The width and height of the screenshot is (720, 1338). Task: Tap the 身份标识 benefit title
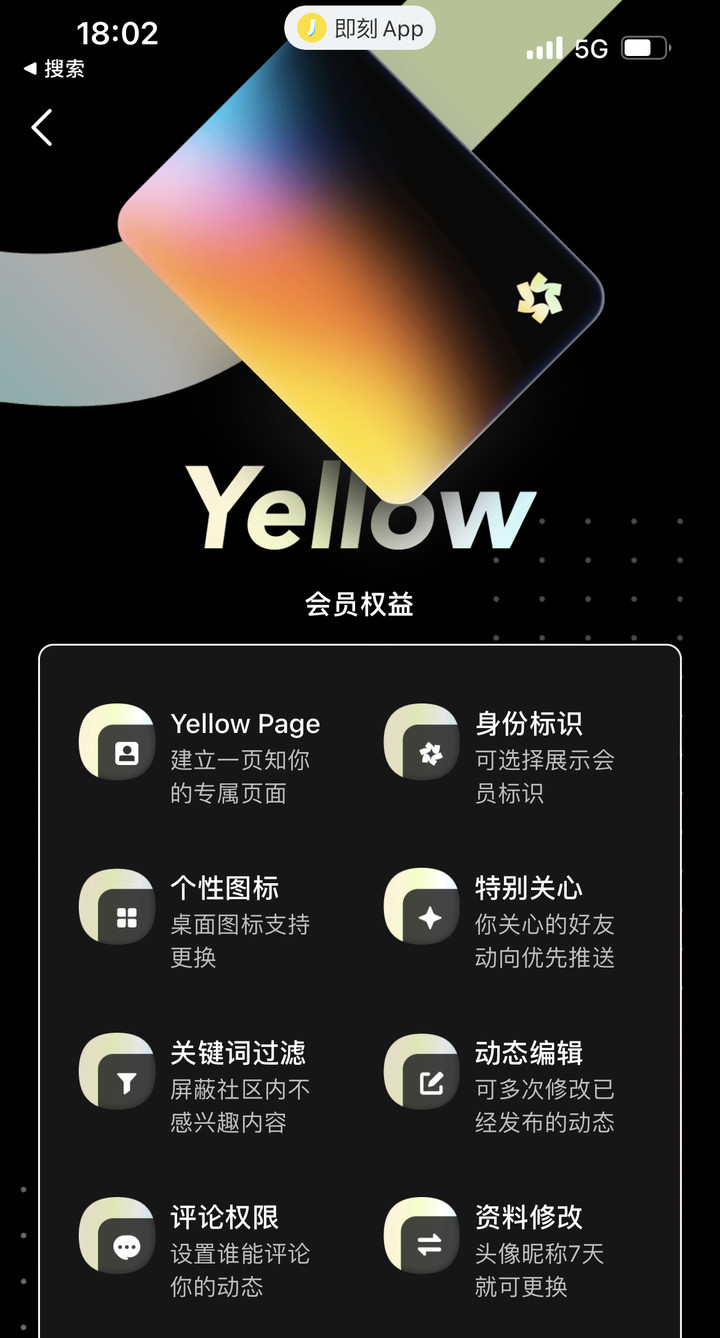coord(528,723)
